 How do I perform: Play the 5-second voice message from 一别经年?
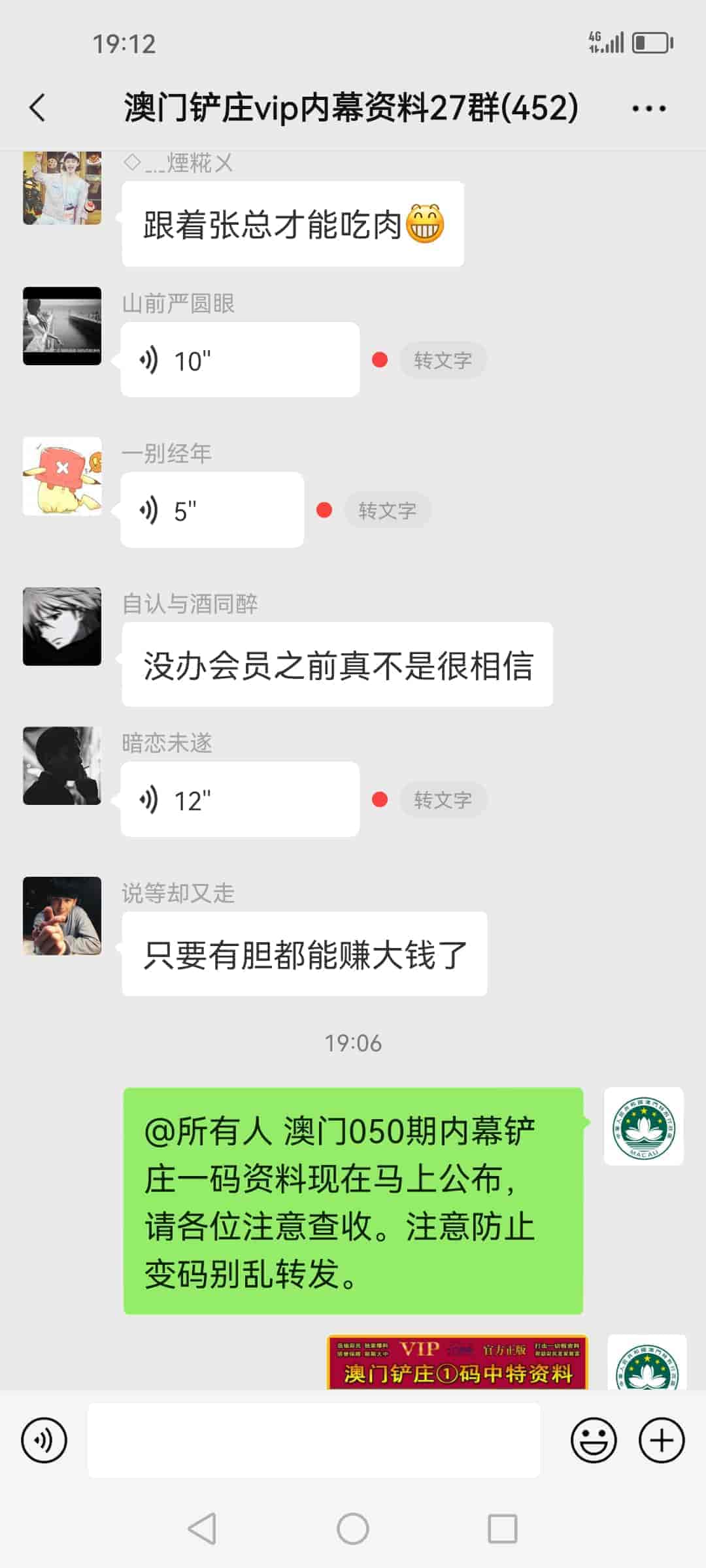(x=211, y=510)
